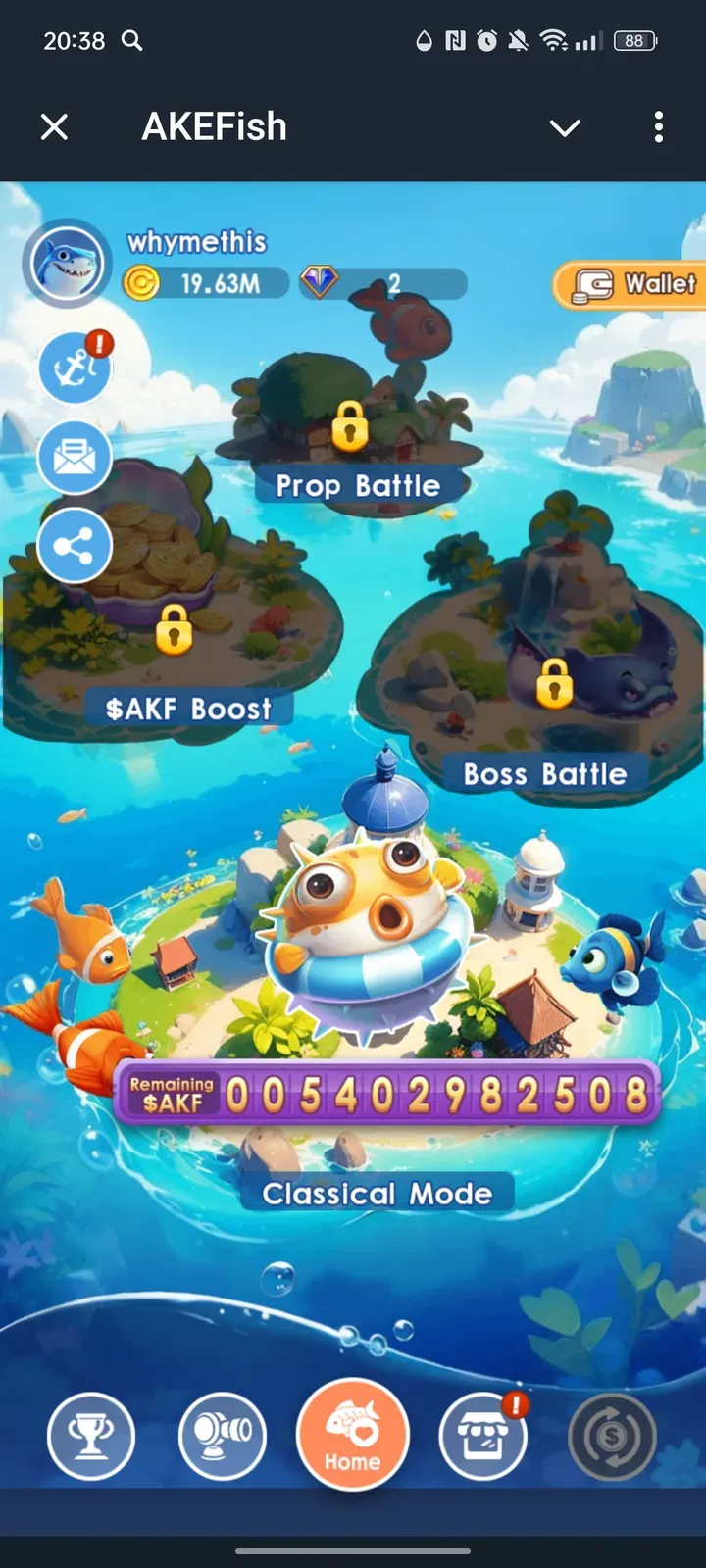The width and height of the screenshot is (706, 1568).
Task: Open the trophy leaderboard tab
Action: tap(91, 1437)
